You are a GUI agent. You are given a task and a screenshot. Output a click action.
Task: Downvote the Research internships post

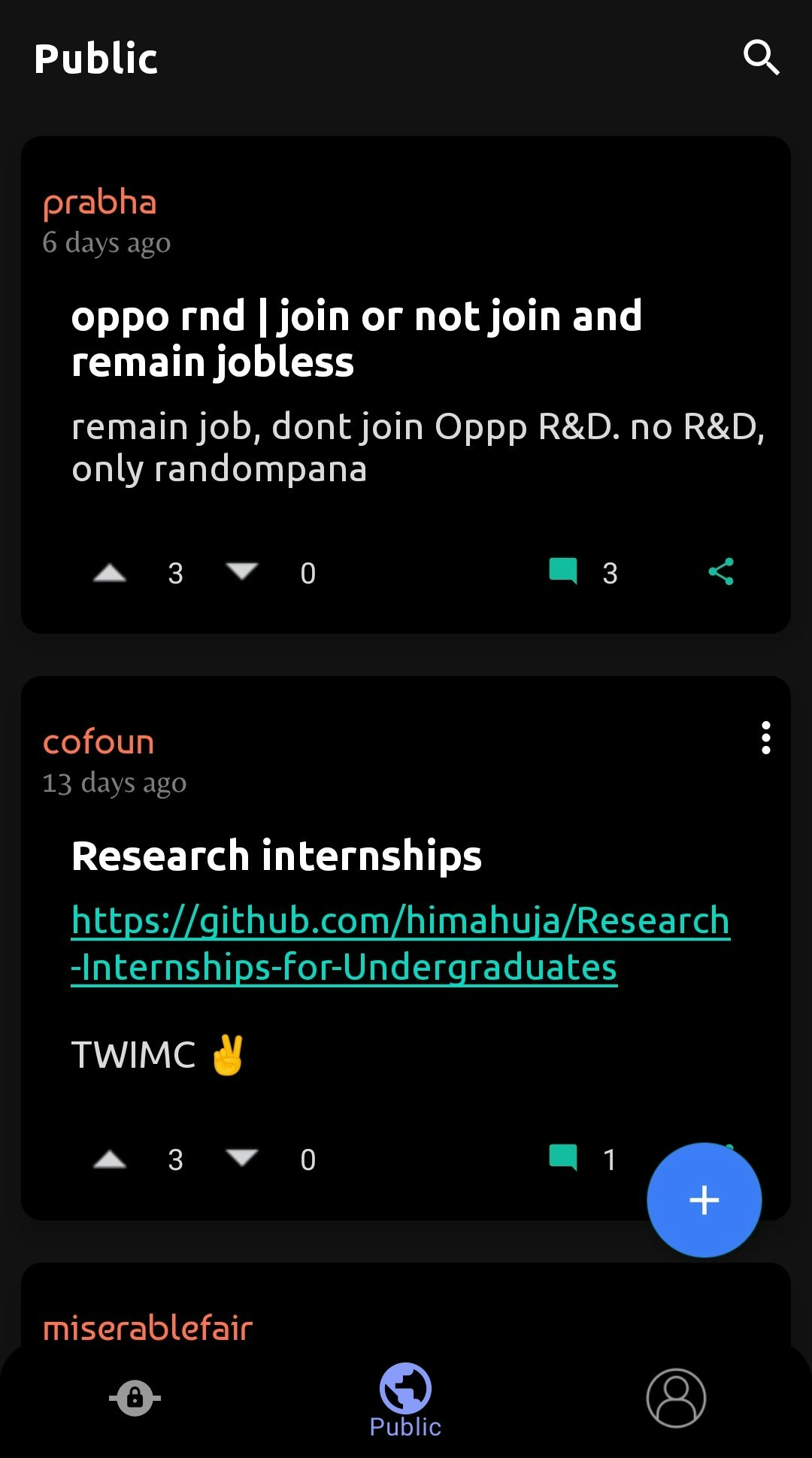click(241, 1158)
